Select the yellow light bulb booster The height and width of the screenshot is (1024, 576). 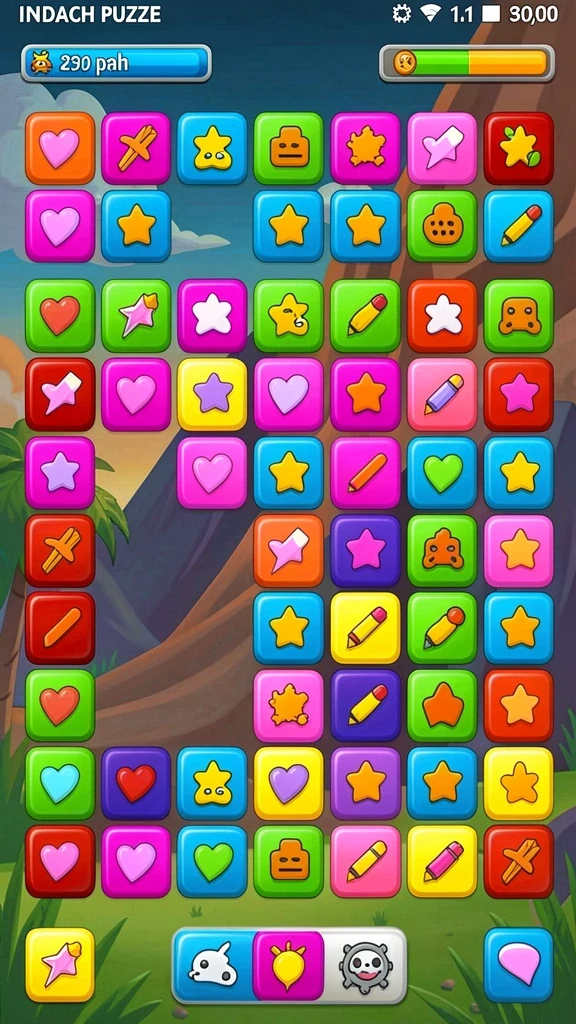pyautogui.click(x=288, y=965)
